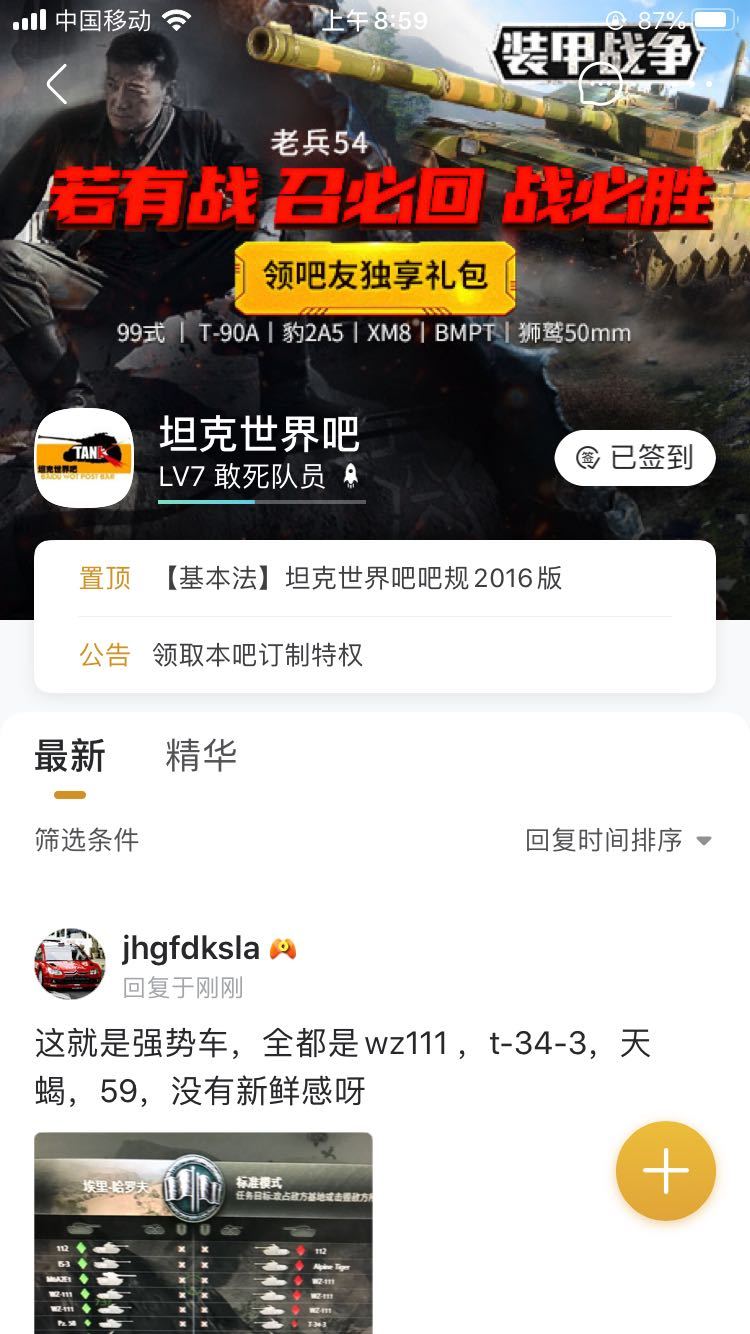This screenshot has height=1334, width=750.
Task: Open jhgfdksla's profile avatar
Action: click(70, 962)
